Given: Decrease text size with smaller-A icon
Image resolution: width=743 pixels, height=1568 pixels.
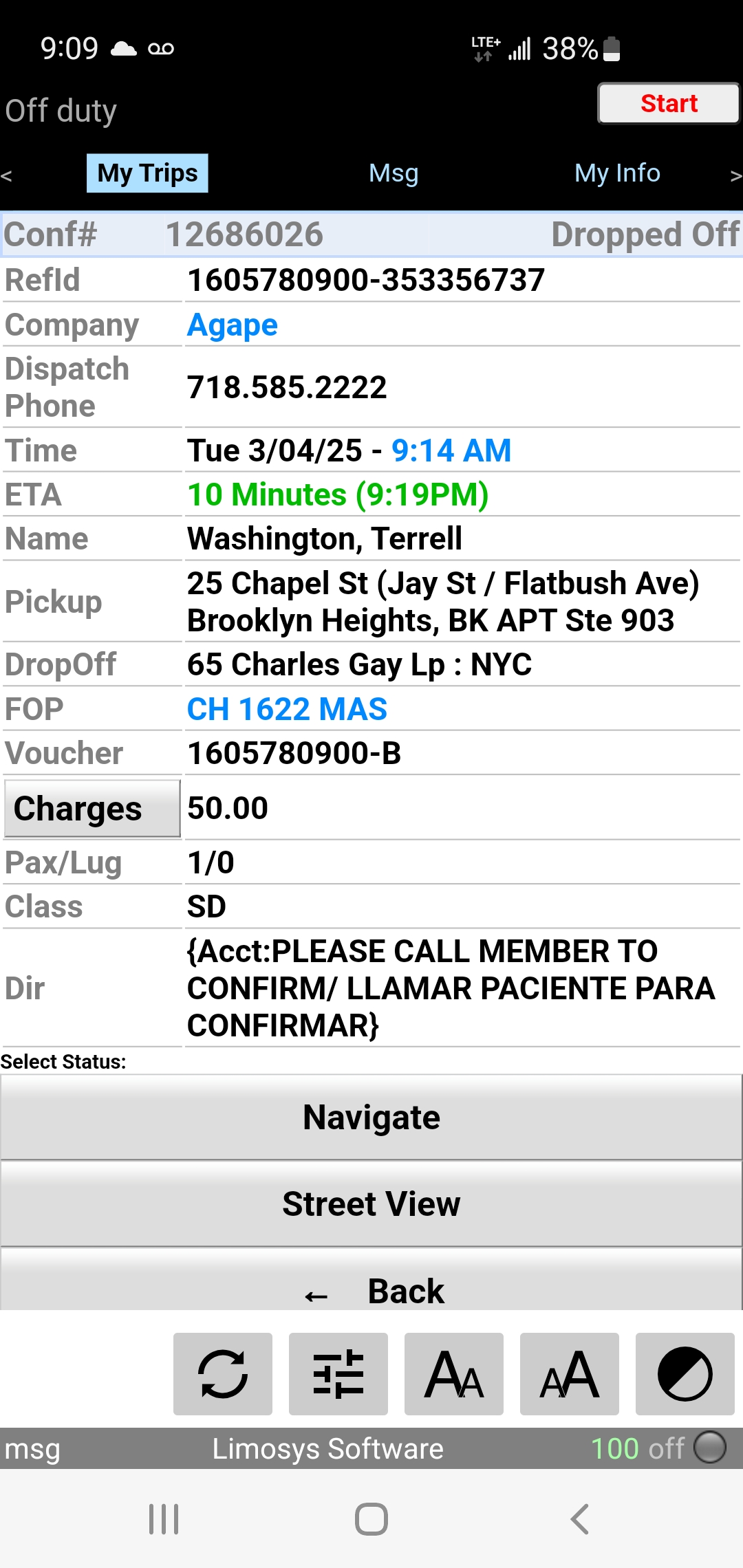Looking at the screenshot, I should pos(454,1374).
